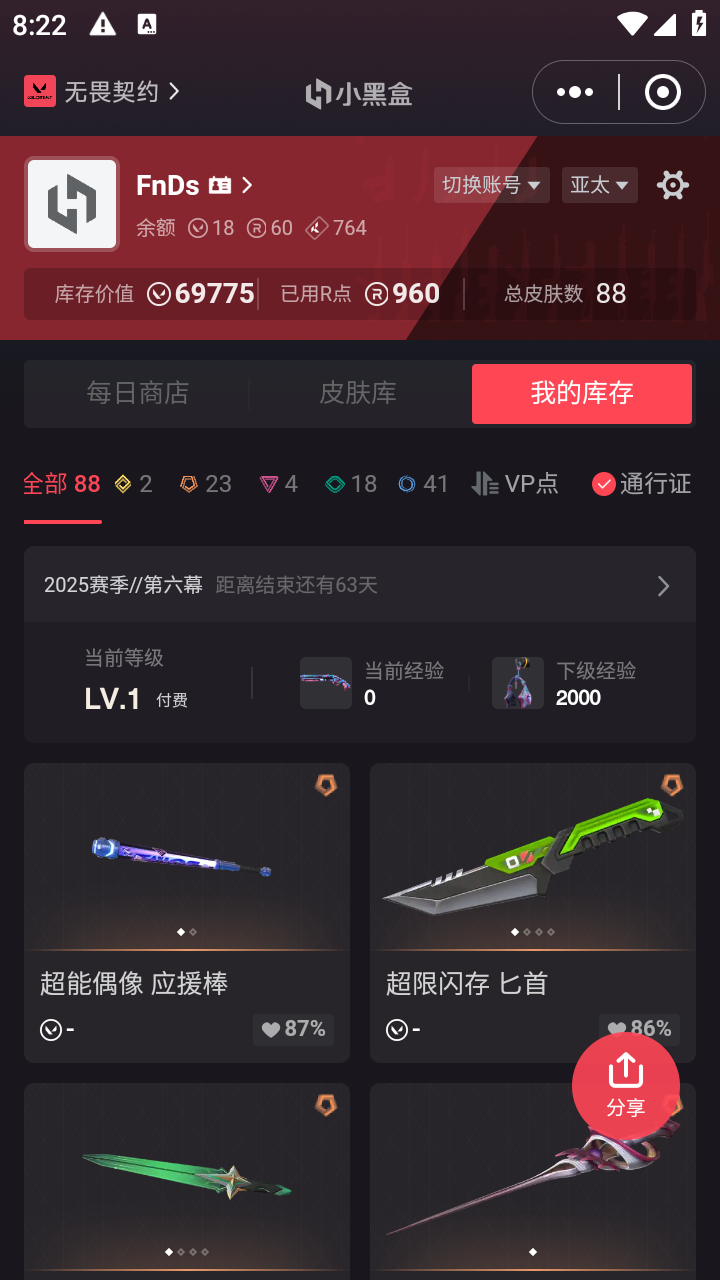This screenshot has width=720, height=1280.
Task: Filter skins by the green tier with 18
Action: coord(351,484)
